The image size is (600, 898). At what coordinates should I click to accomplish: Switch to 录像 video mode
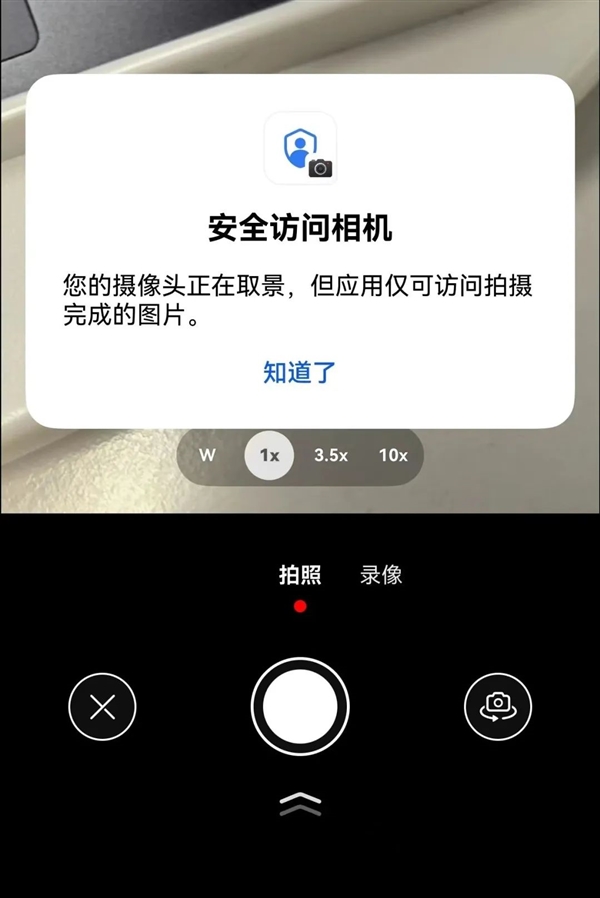tap(381, 575)
